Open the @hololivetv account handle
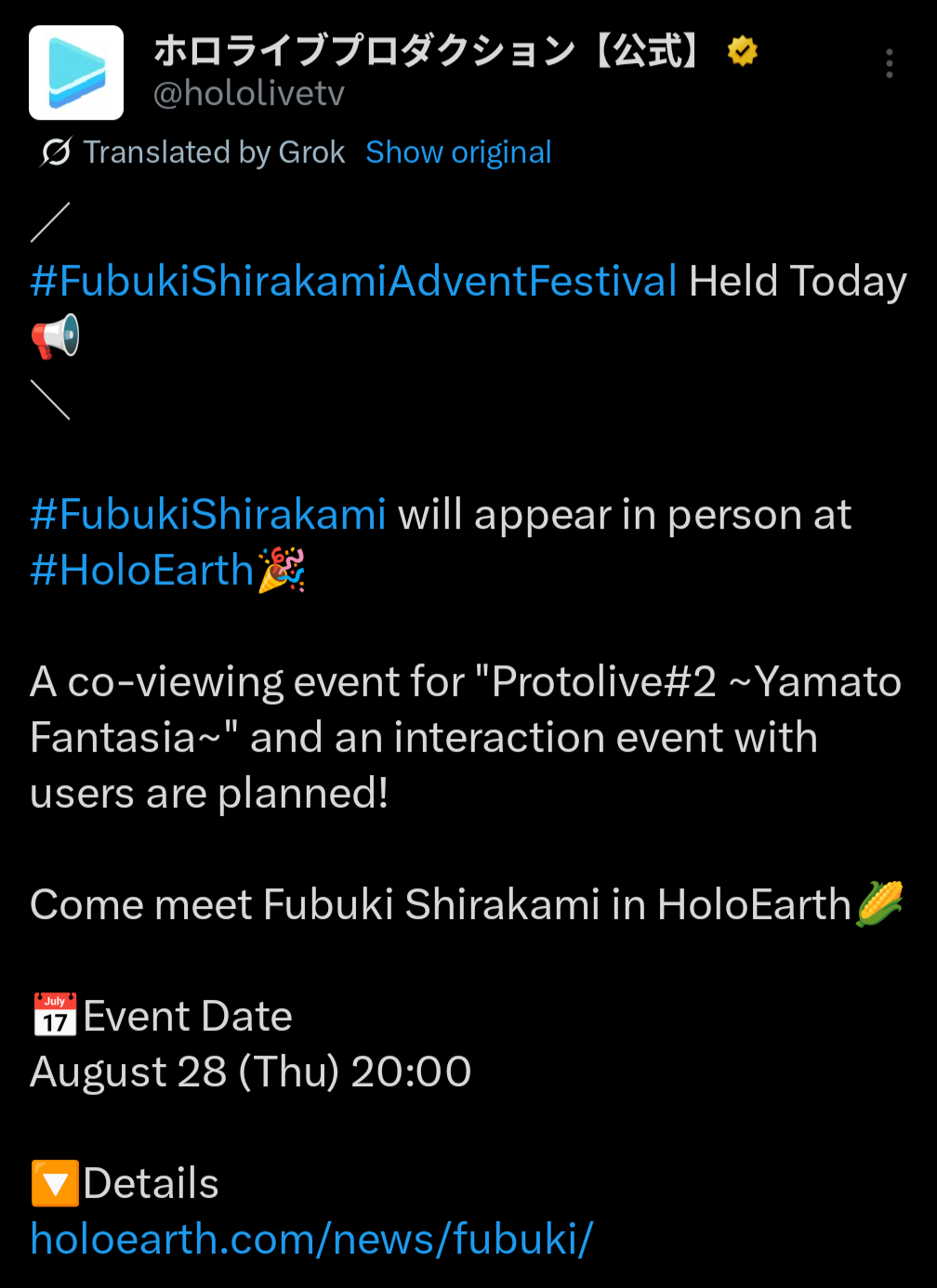 tap(249, 94)
